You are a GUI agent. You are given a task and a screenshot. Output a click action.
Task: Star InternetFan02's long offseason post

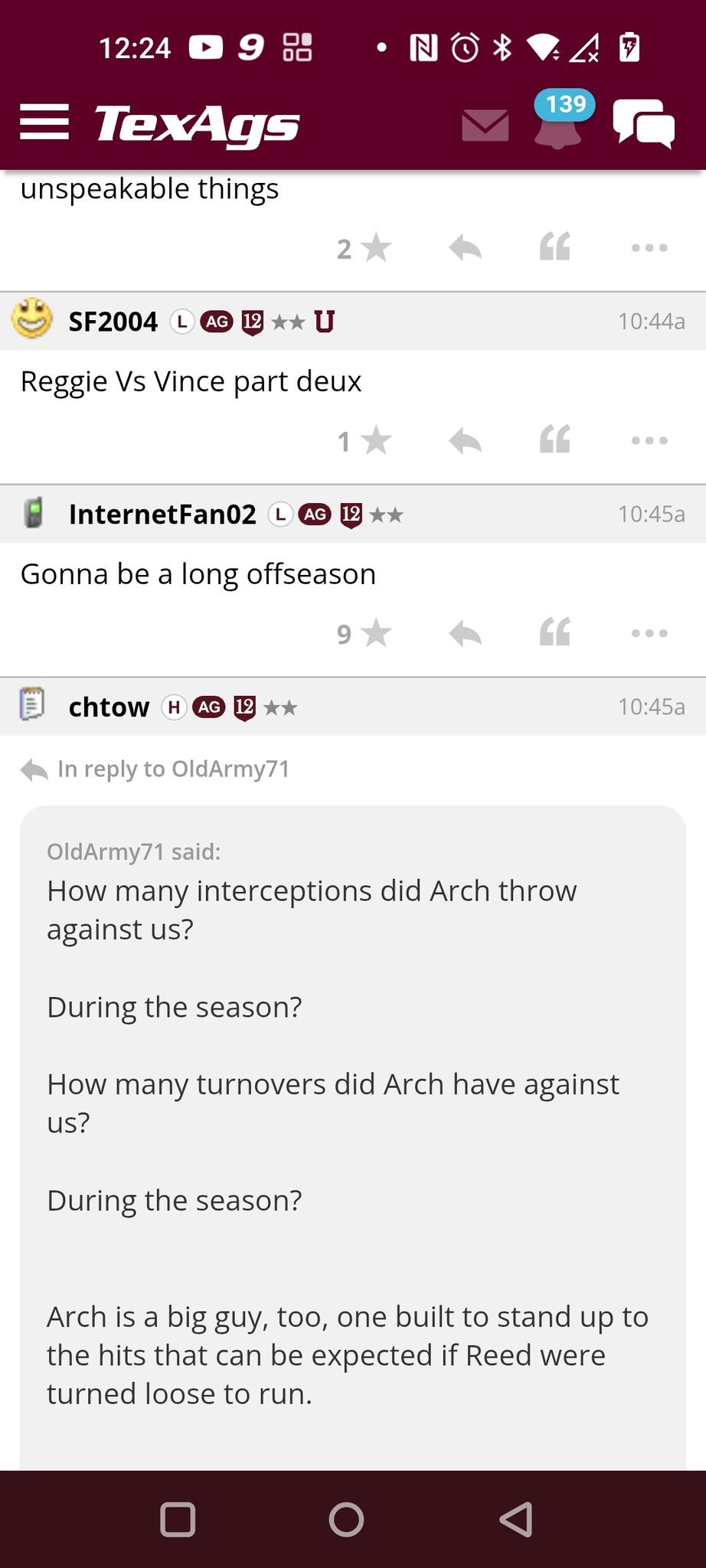pos(374,634)
